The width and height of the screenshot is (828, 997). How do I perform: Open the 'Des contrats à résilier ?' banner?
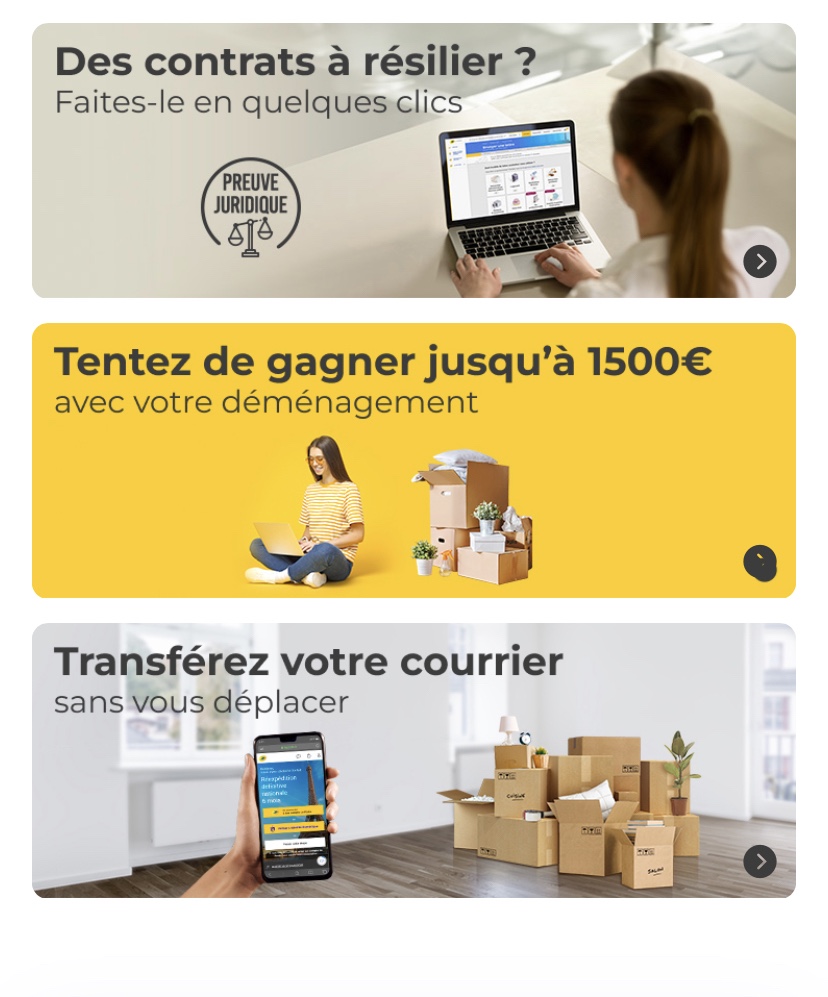click(x=413, y=161)
